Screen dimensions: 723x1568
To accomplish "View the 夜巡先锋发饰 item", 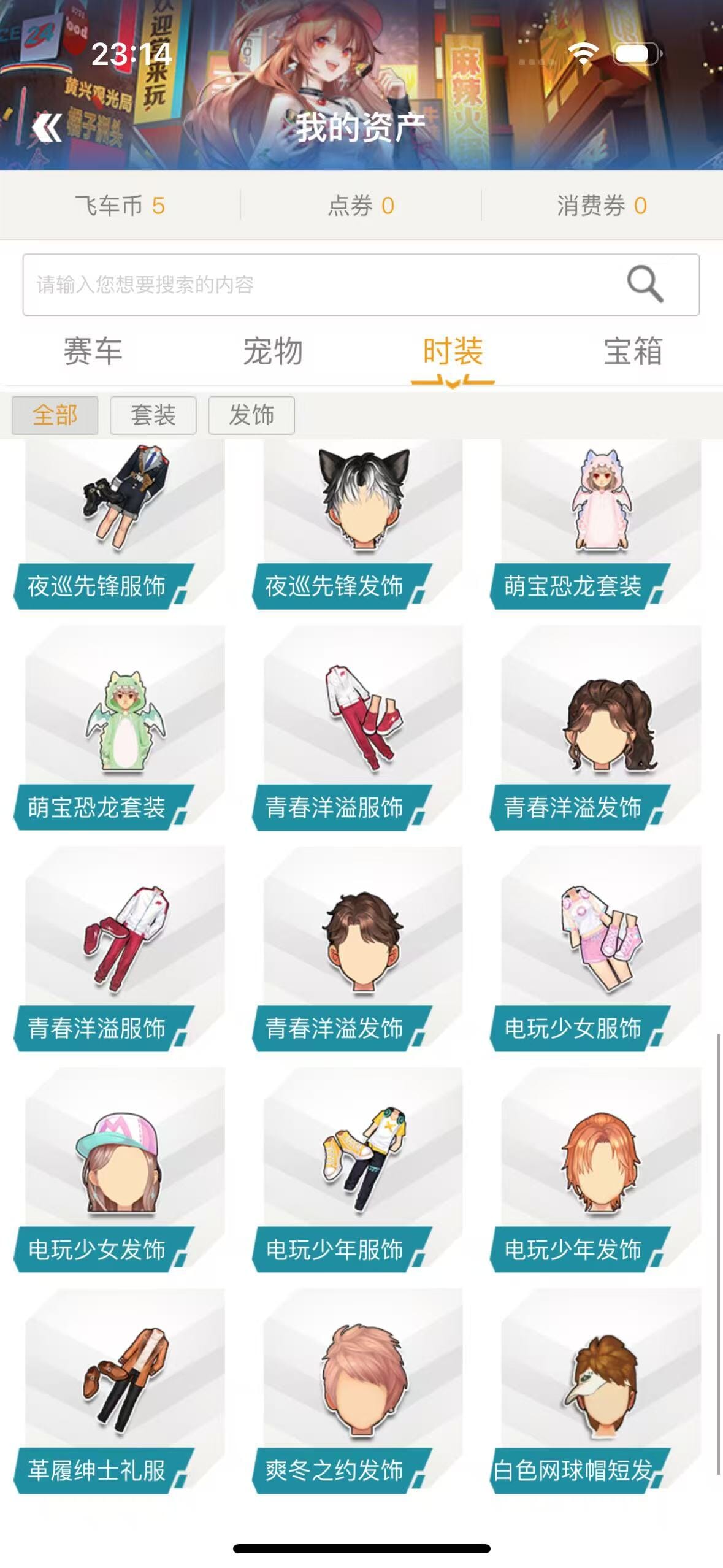I will coord(362,521).
